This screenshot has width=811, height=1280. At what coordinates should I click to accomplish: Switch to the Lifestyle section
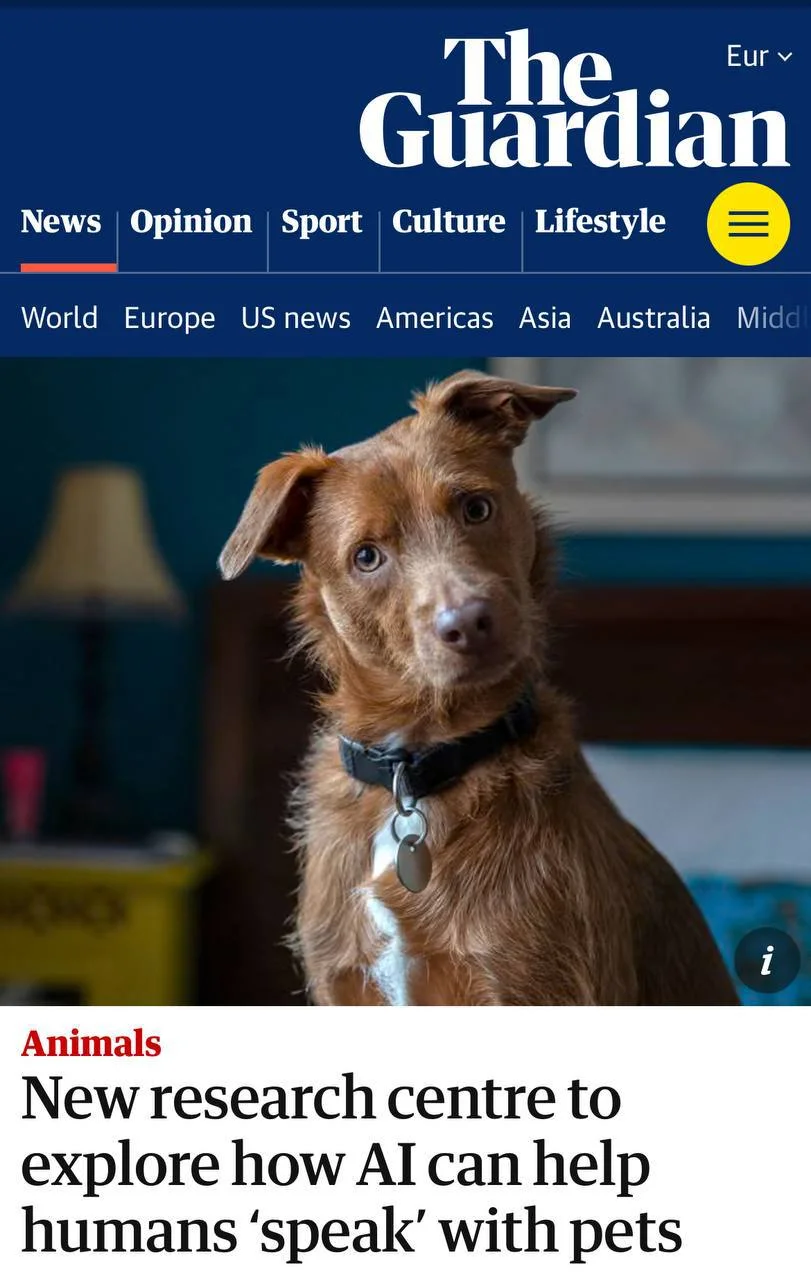[600, 221]
